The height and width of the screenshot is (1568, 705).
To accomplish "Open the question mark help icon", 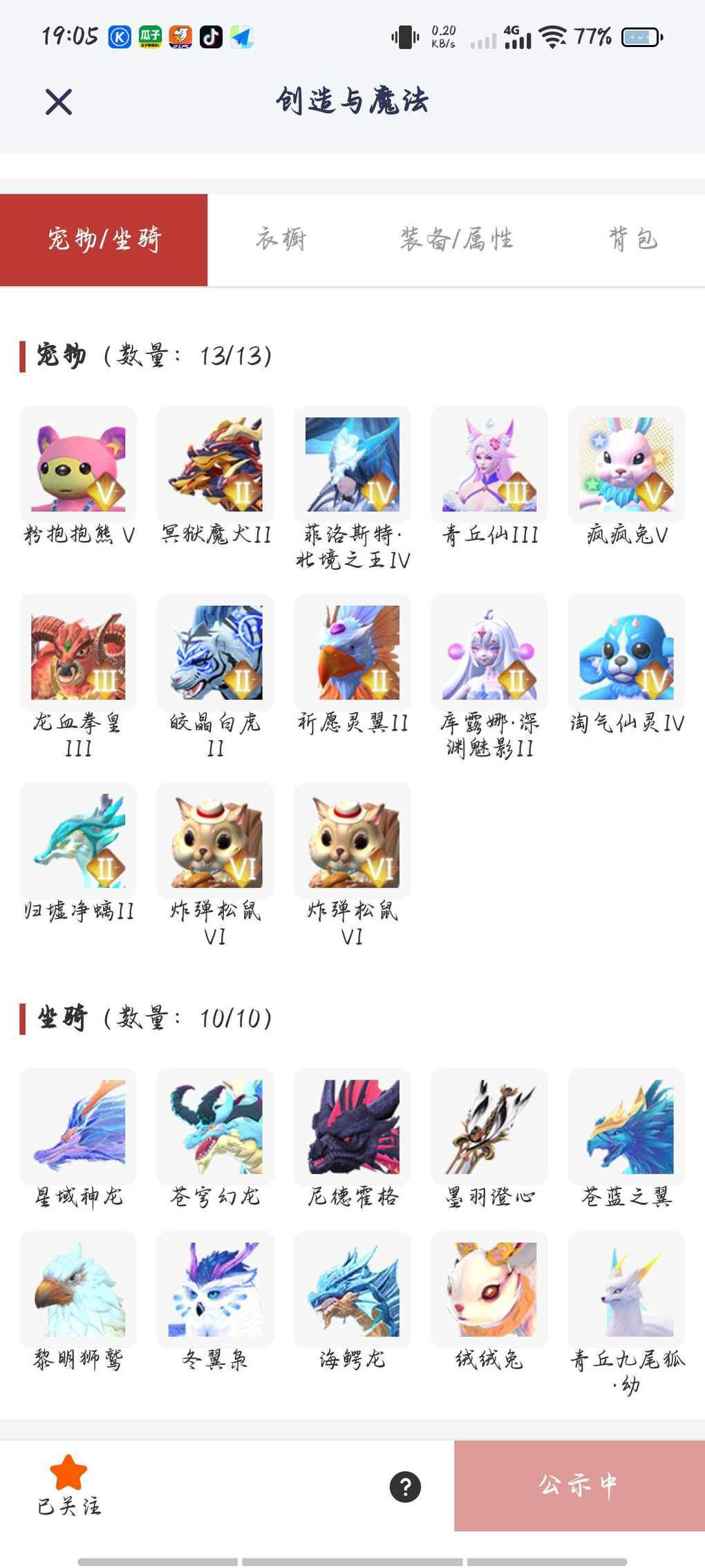I will point(405,1486).
